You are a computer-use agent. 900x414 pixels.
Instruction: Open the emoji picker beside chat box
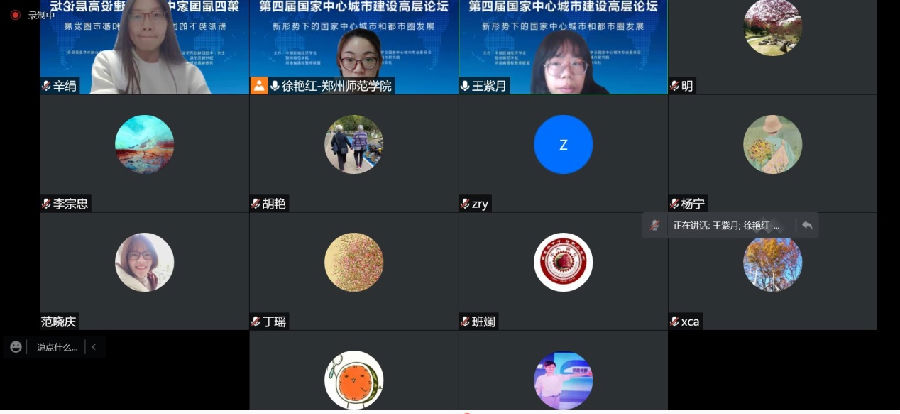click(16, 347)
